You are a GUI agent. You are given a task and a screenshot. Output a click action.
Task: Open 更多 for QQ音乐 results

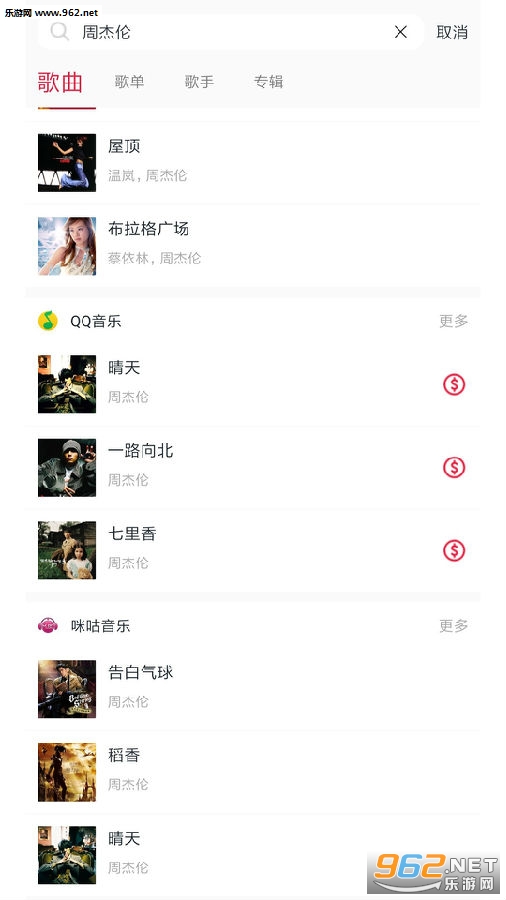[453, 321]
